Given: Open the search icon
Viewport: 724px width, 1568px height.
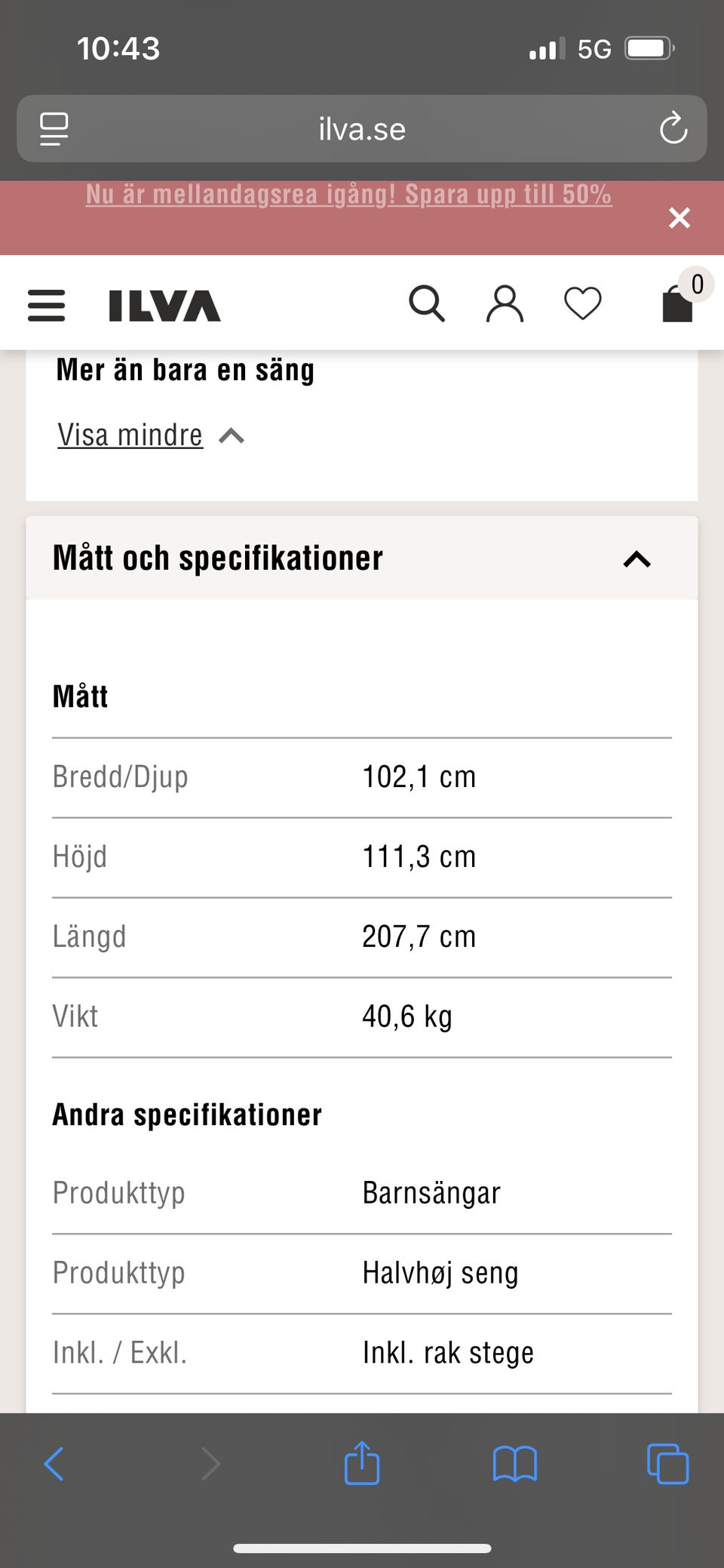Looking at the screenshot, I should point(427,304).
